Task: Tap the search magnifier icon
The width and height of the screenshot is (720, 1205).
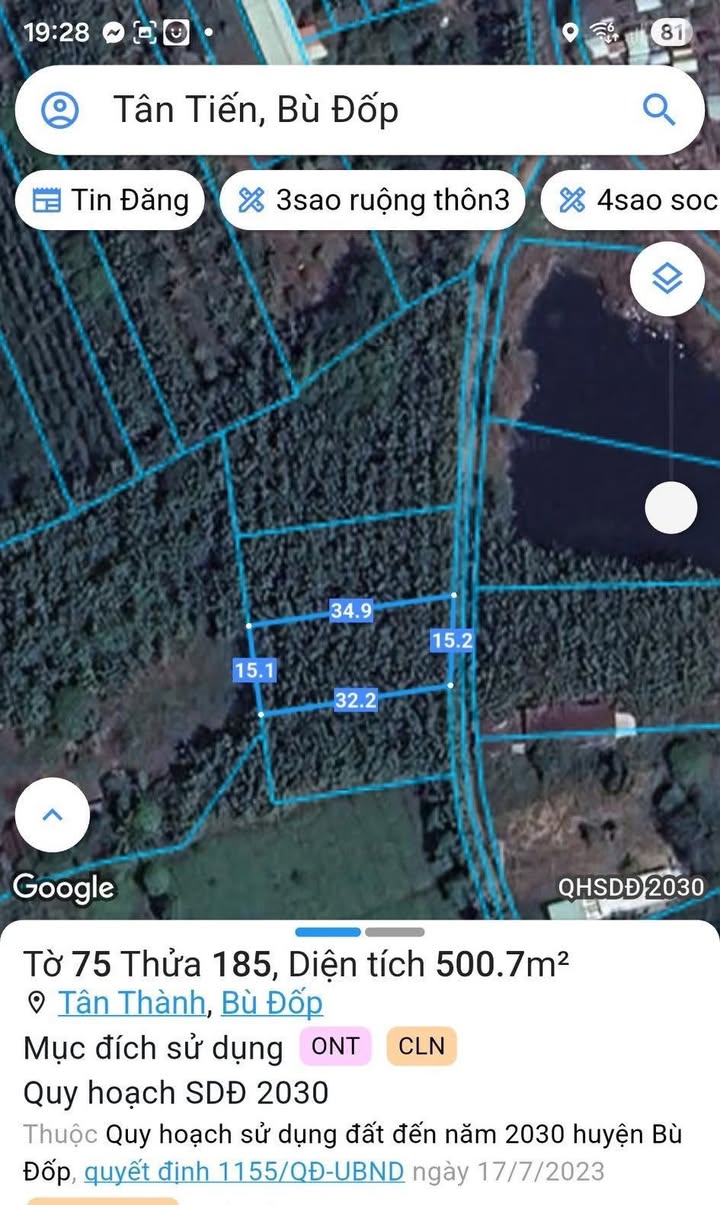Action: tap(659, 109)
